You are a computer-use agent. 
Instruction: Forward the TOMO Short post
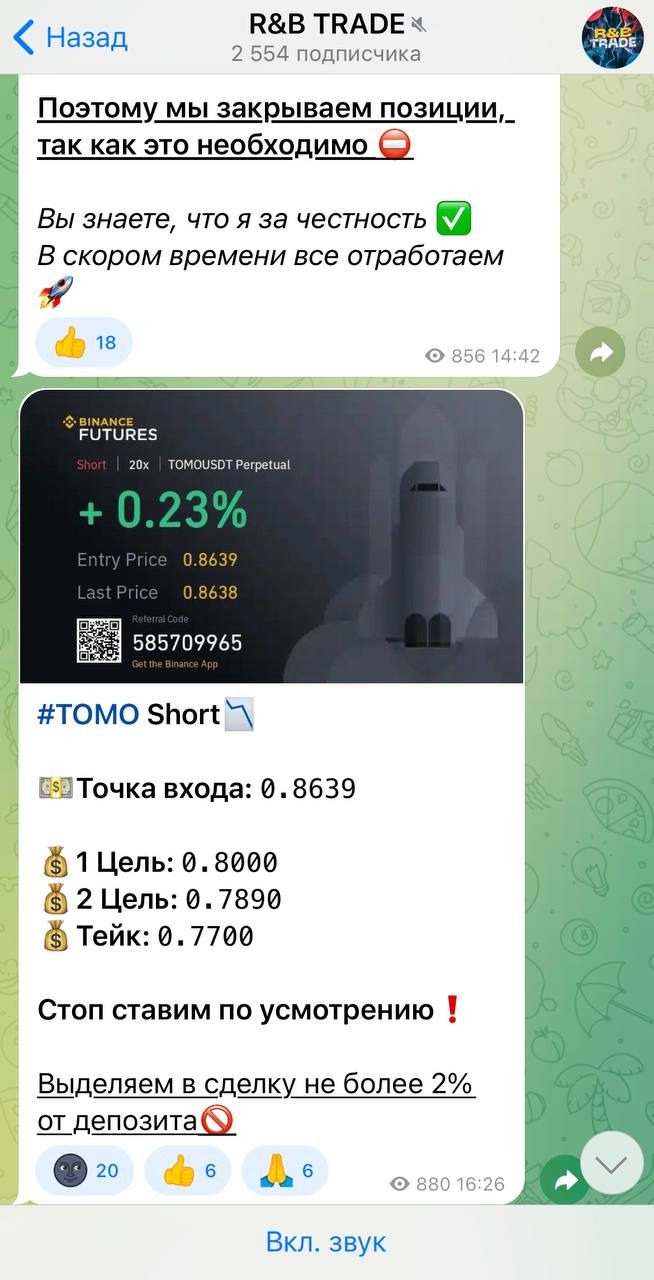click(564, 1181)
